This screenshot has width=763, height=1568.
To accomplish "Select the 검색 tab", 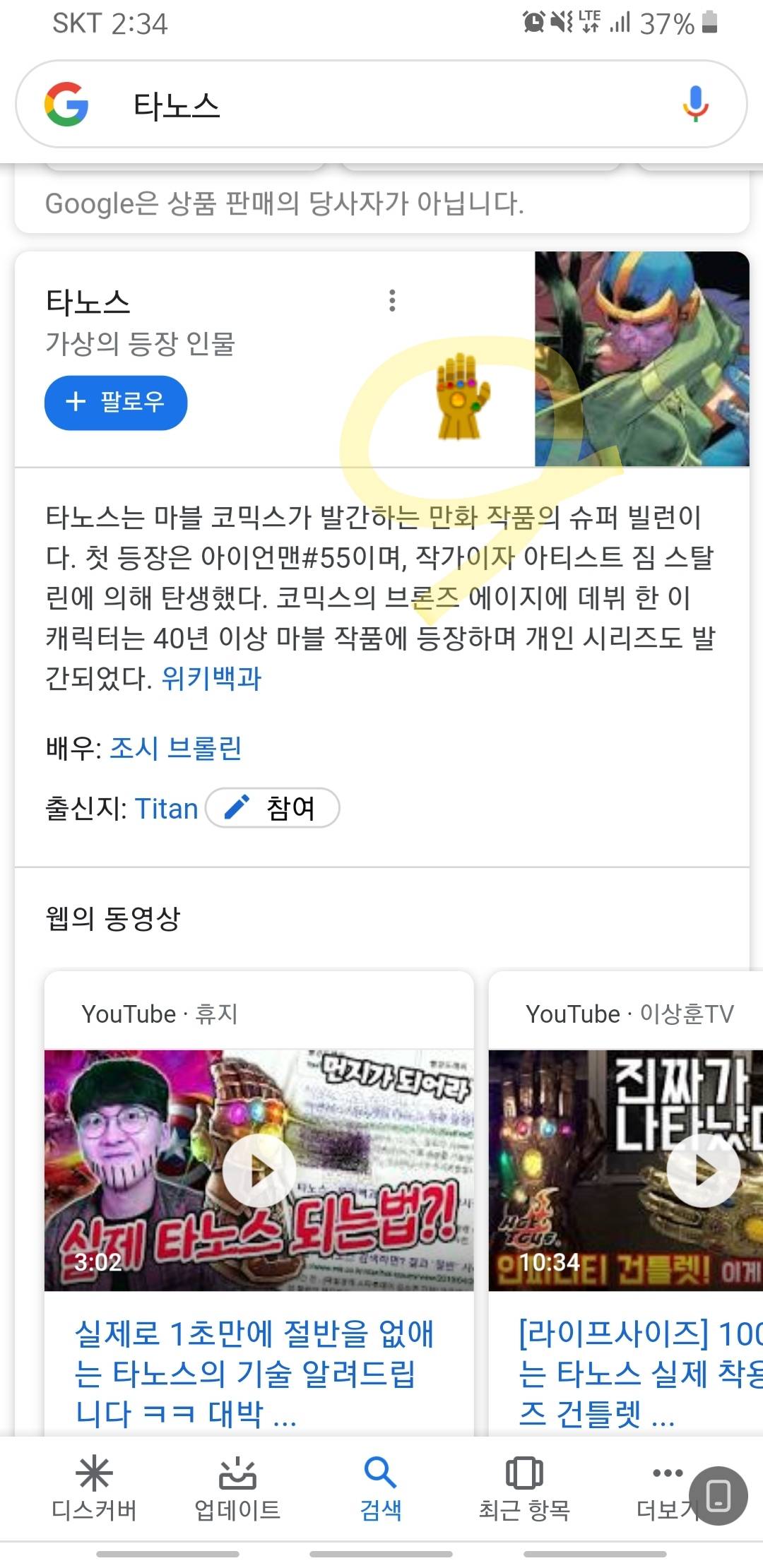I will coord(381,1488).
